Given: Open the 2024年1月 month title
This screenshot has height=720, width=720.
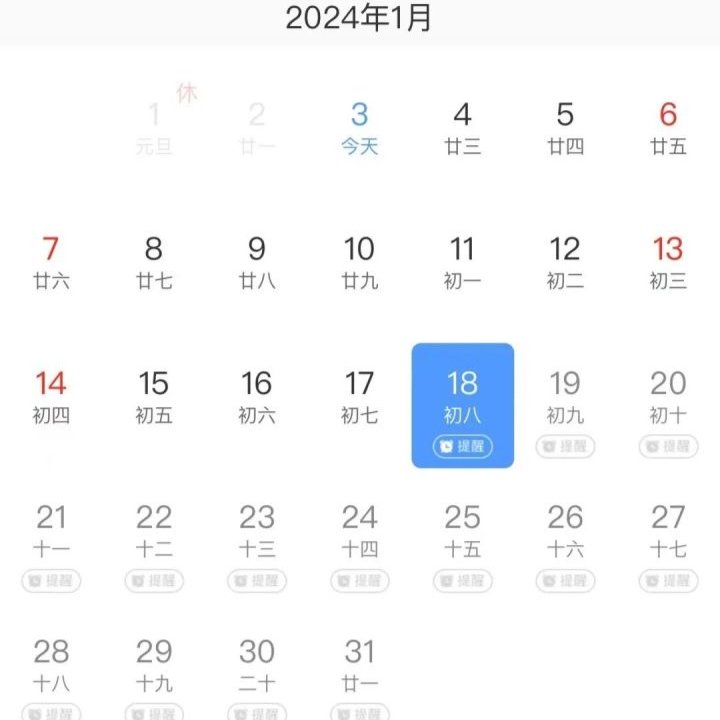Looking at the screenshot, I should coord(359,18).
